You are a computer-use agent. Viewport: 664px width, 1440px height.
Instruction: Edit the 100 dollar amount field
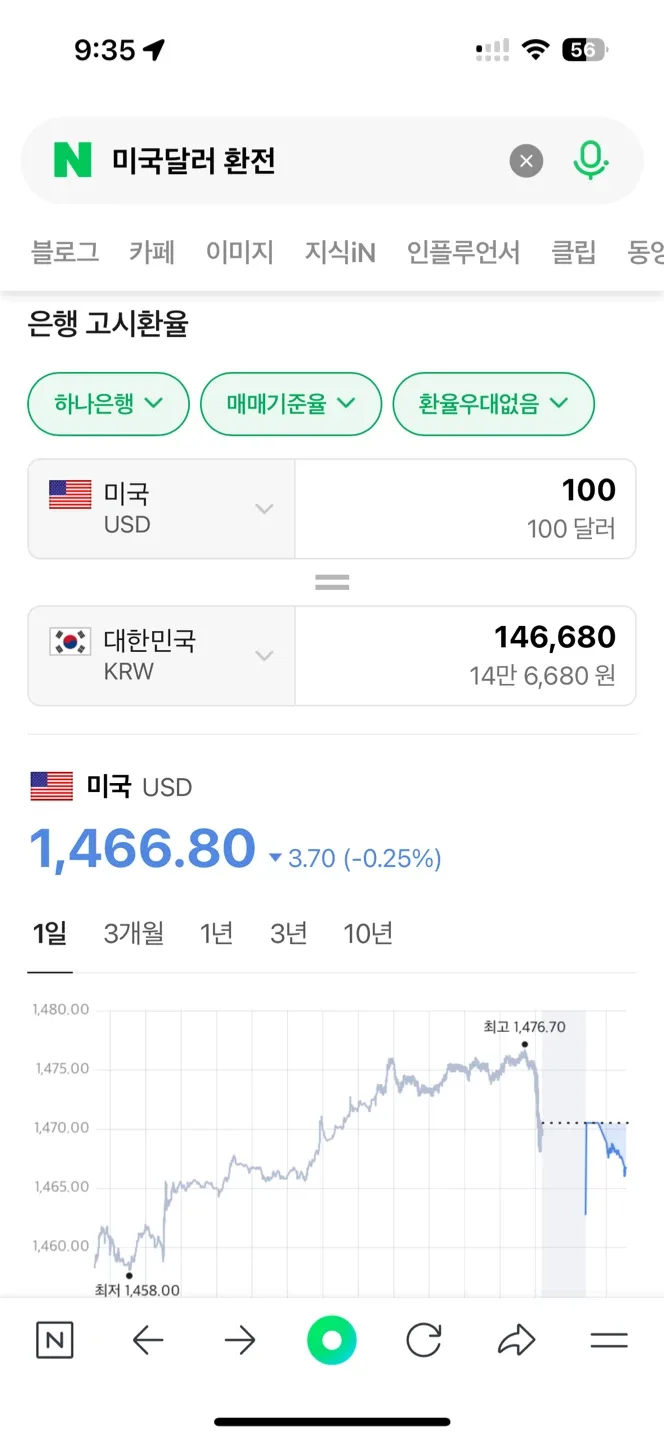[x=465, y=509]
